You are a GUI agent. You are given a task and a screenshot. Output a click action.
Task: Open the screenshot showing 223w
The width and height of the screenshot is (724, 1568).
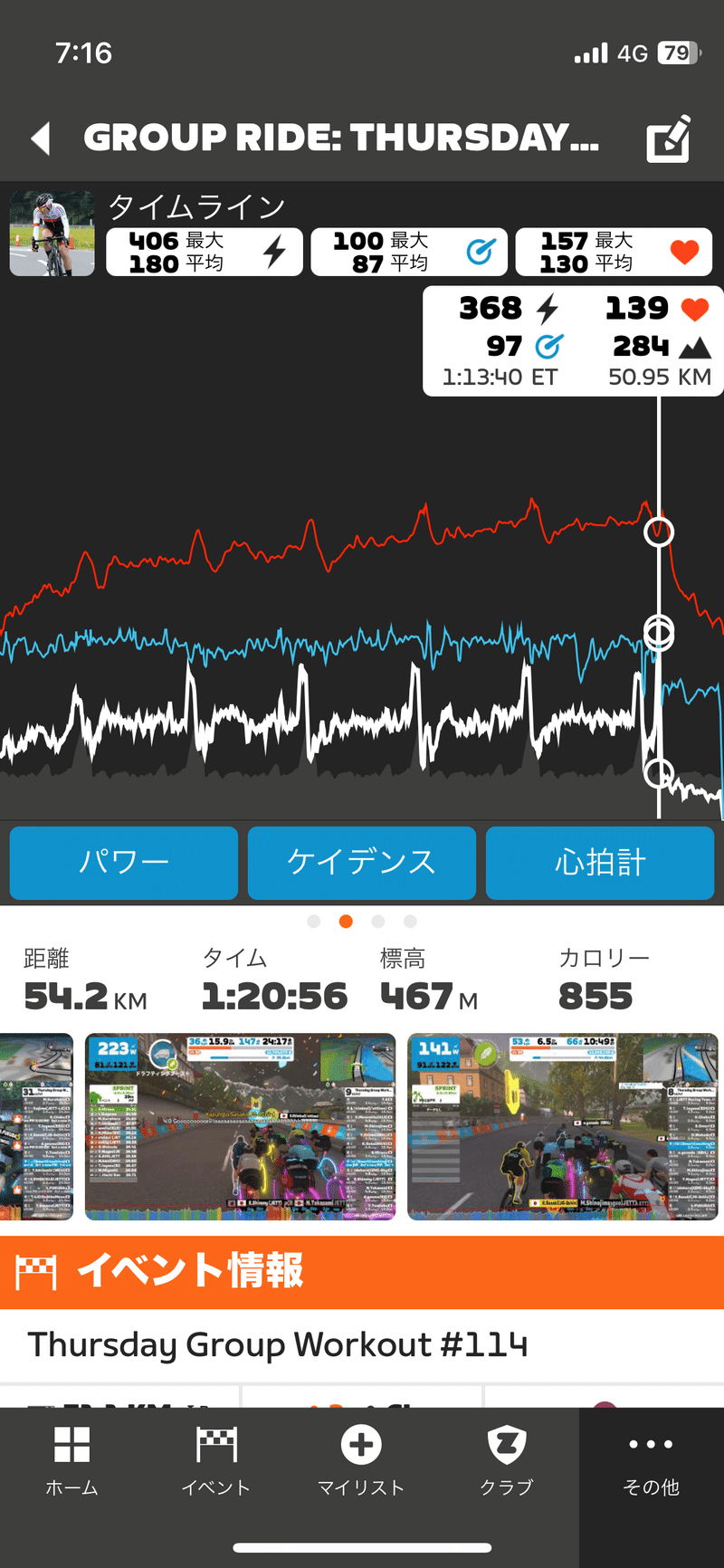240,1126
